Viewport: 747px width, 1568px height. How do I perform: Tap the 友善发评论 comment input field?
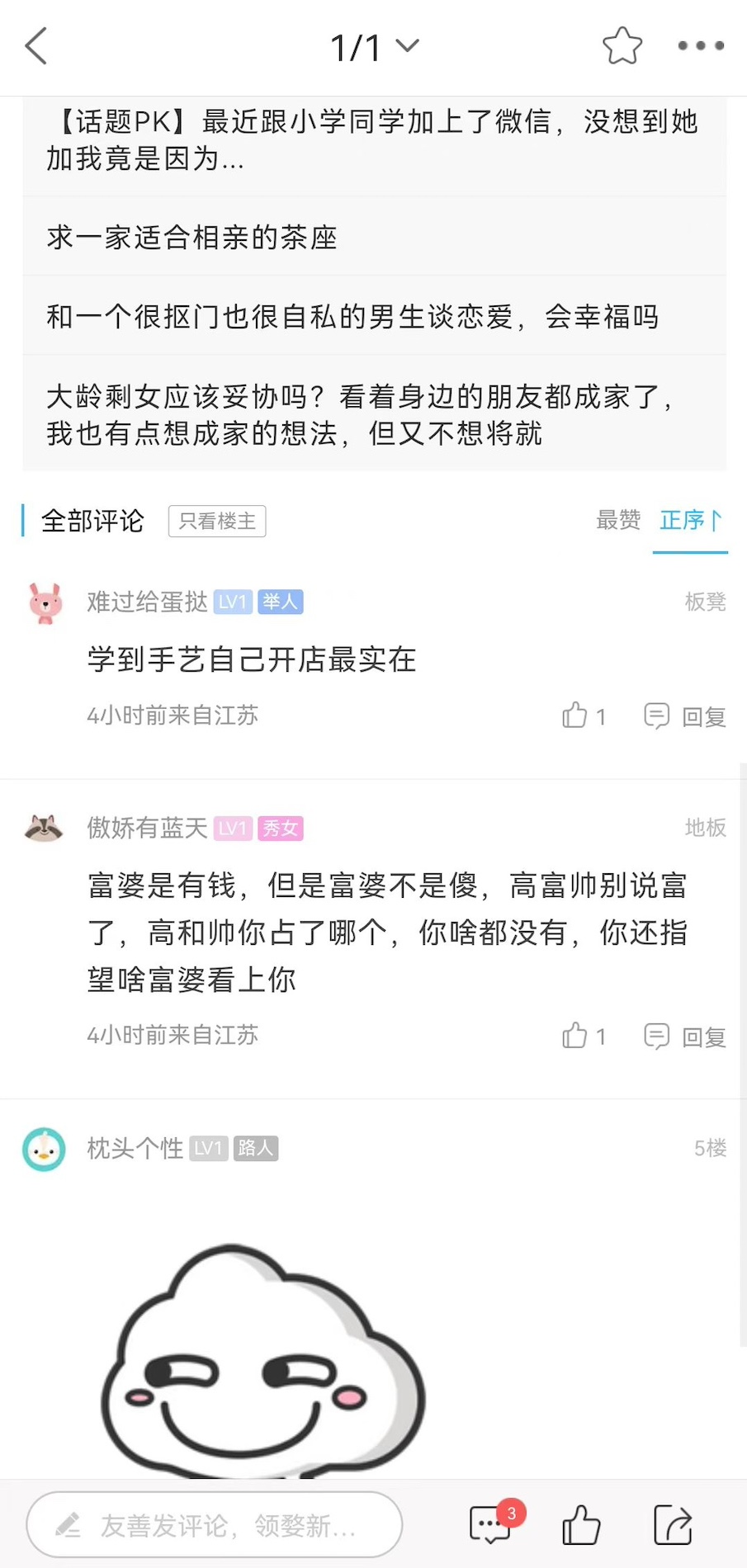(215, 1525)
